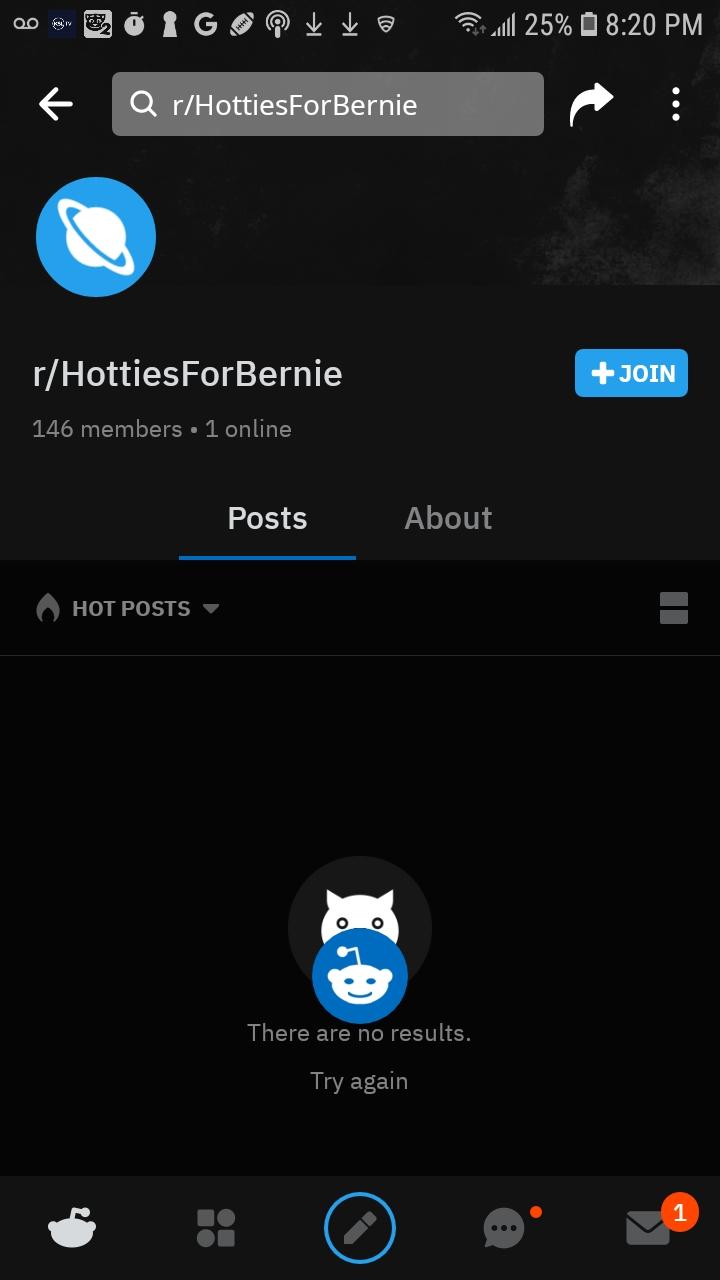Open the communities grid tab
Image resolution: width=720 pixels, height=1280 pixels.
point(216,1227)
